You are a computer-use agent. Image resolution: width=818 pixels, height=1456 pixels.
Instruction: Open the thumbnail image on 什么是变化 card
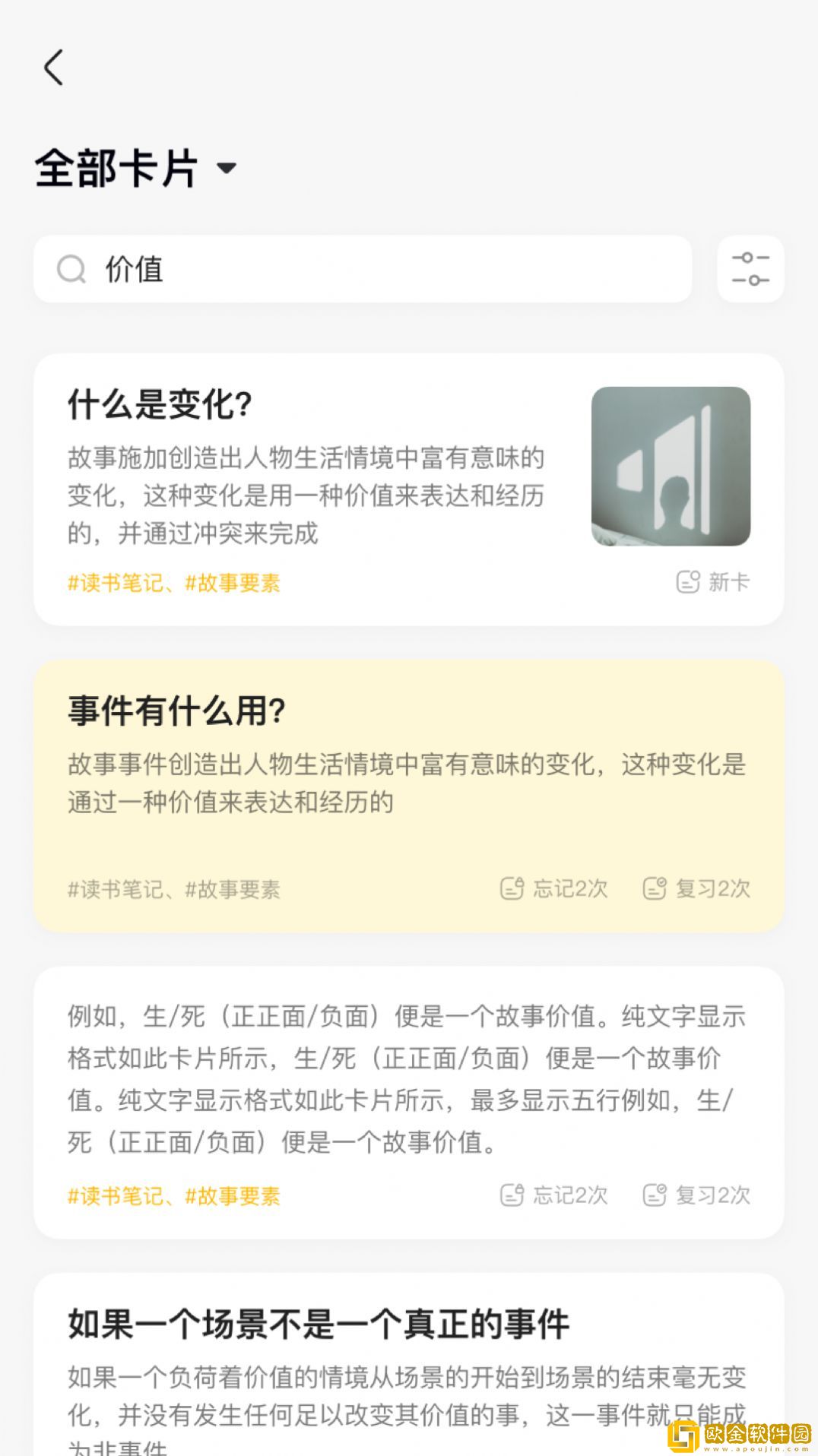pos(671,465)
